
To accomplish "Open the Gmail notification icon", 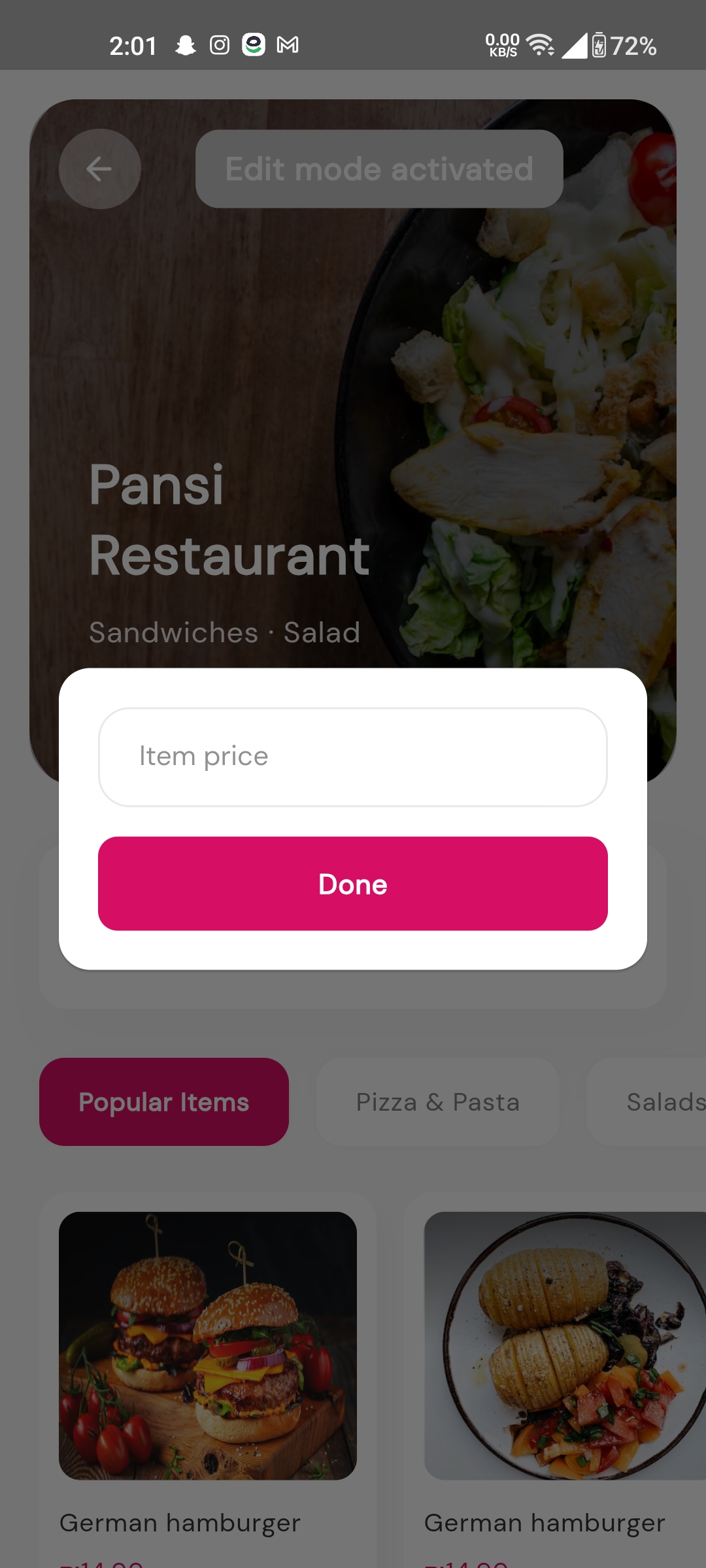I will pos(288,44).
